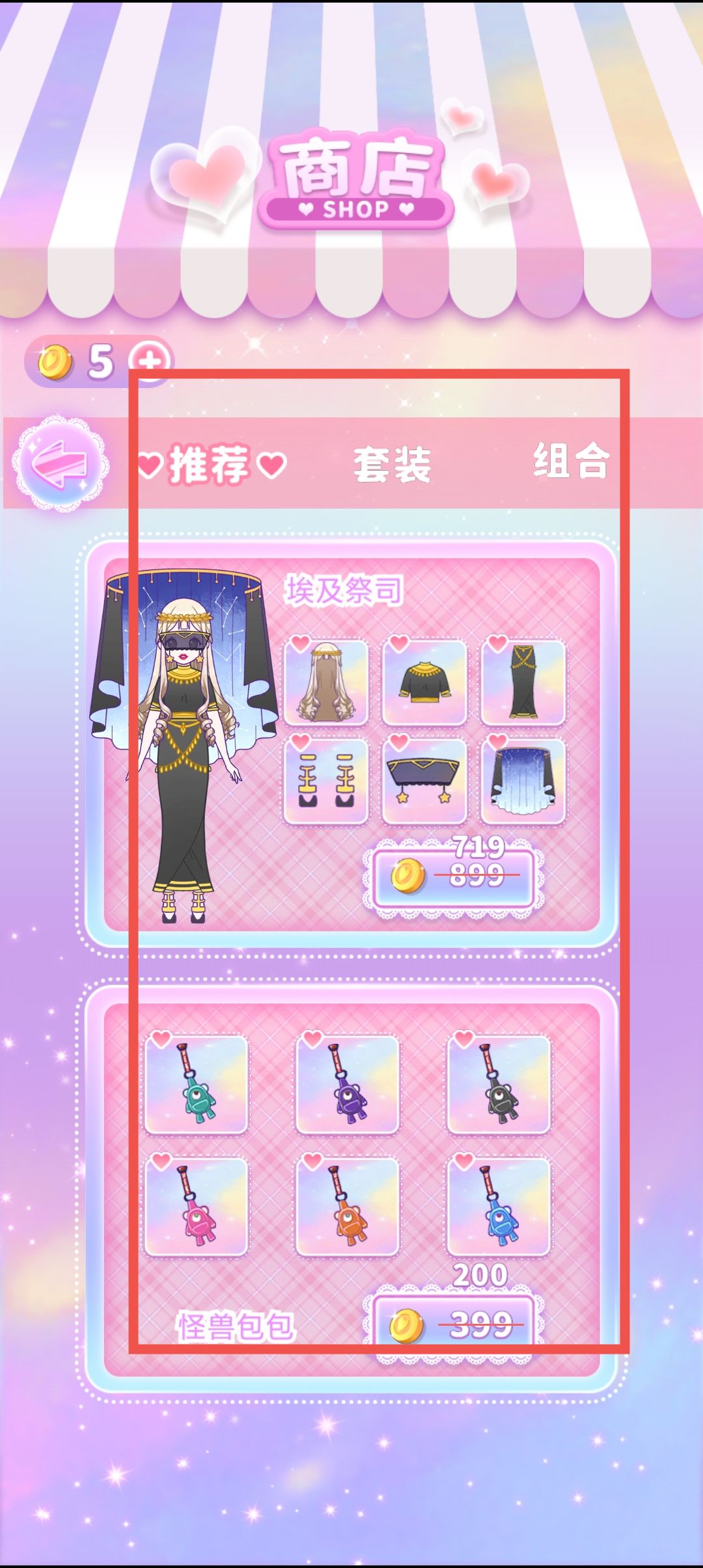Switch to the 组合 tab
The height and width of the screenshot is (1568, 703).
pos(571,461)
